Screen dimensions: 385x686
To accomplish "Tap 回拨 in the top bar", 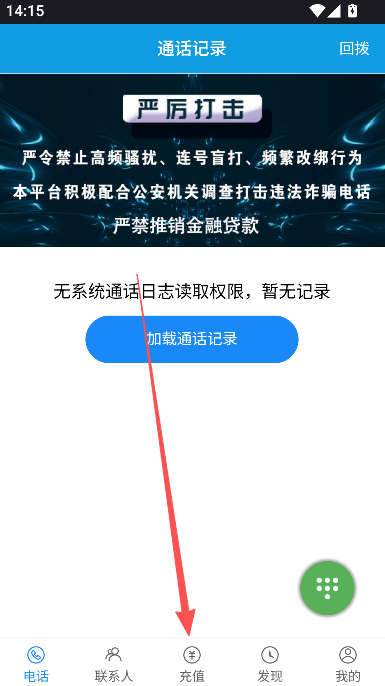I will tap(354, 48).
